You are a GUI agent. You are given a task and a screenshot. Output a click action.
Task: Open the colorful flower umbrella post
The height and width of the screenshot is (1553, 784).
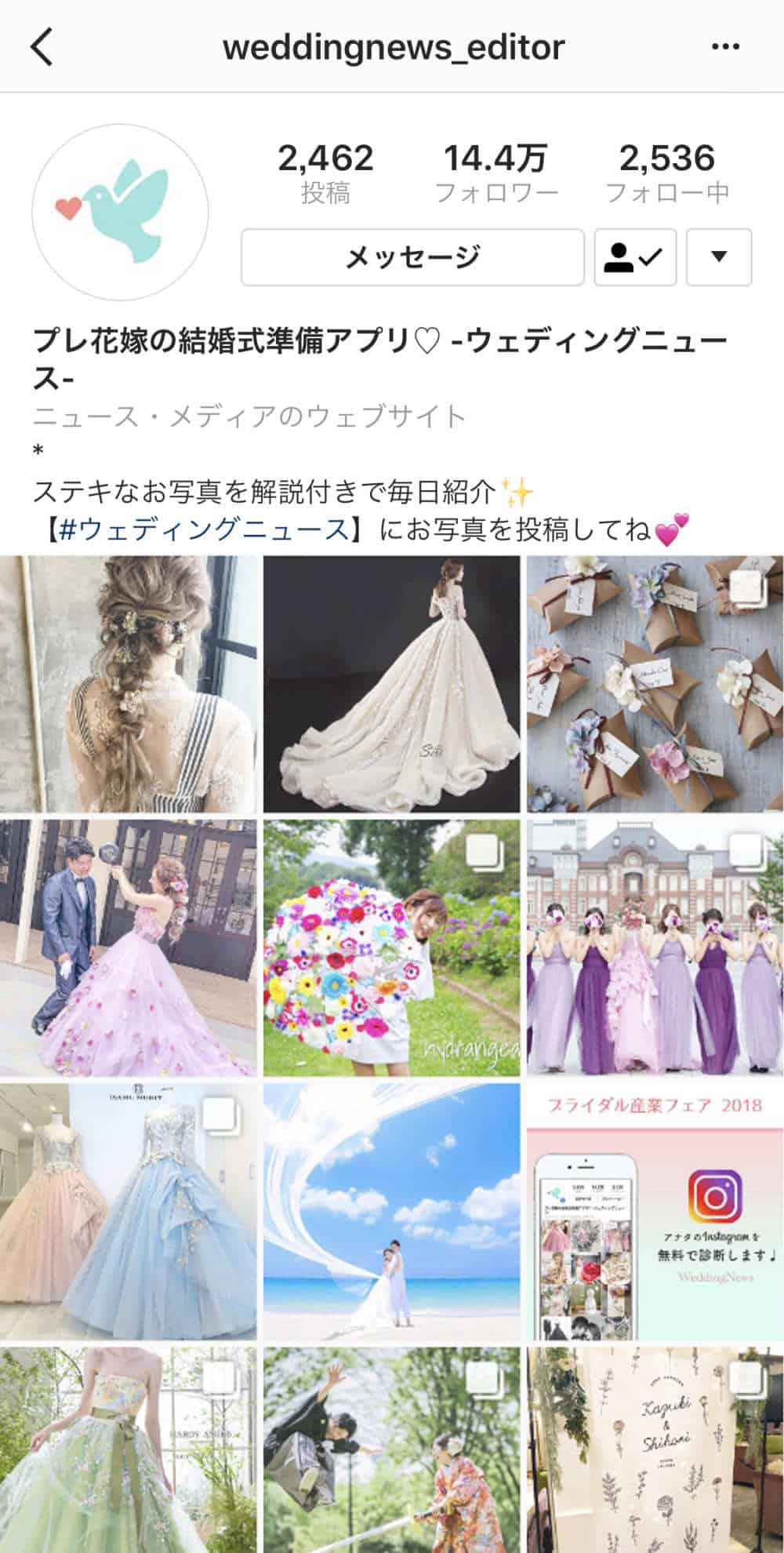[x=391, y=947]
